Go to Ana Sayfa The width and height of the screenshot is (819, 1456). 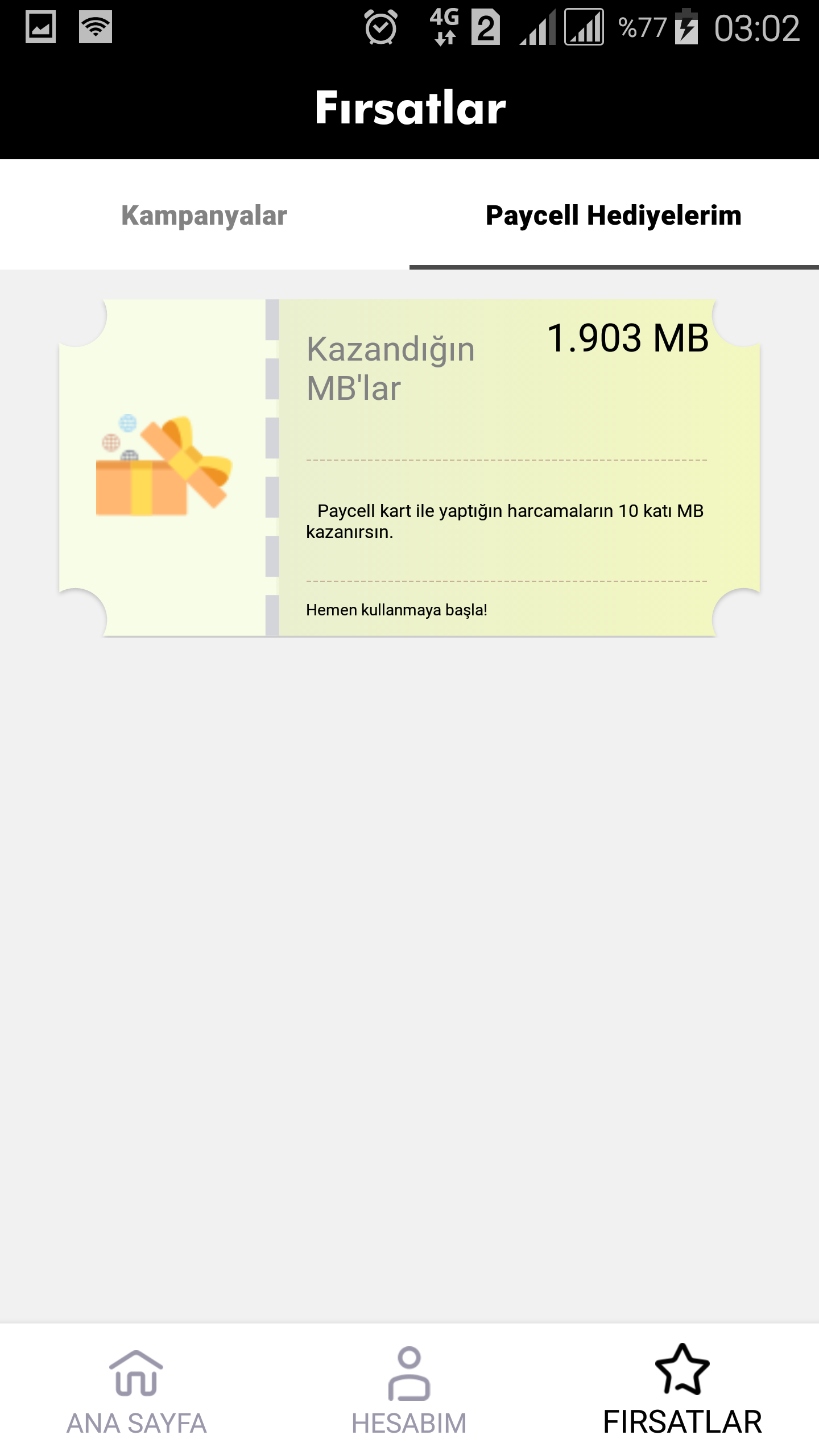(x=136, y=1390)
